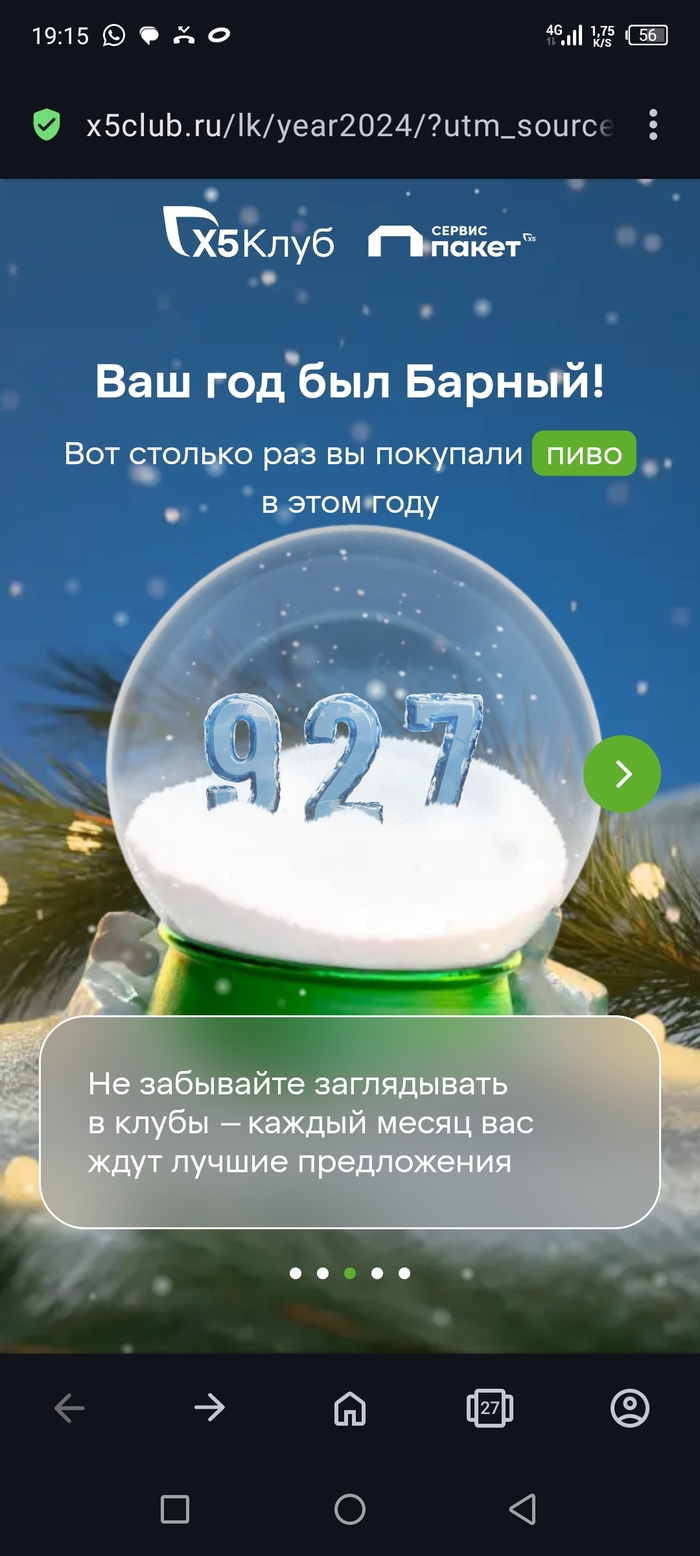The width and height of the screenshot is (700, 1556).
Task: Tap the green security shield icon
Action: (47, 125)
